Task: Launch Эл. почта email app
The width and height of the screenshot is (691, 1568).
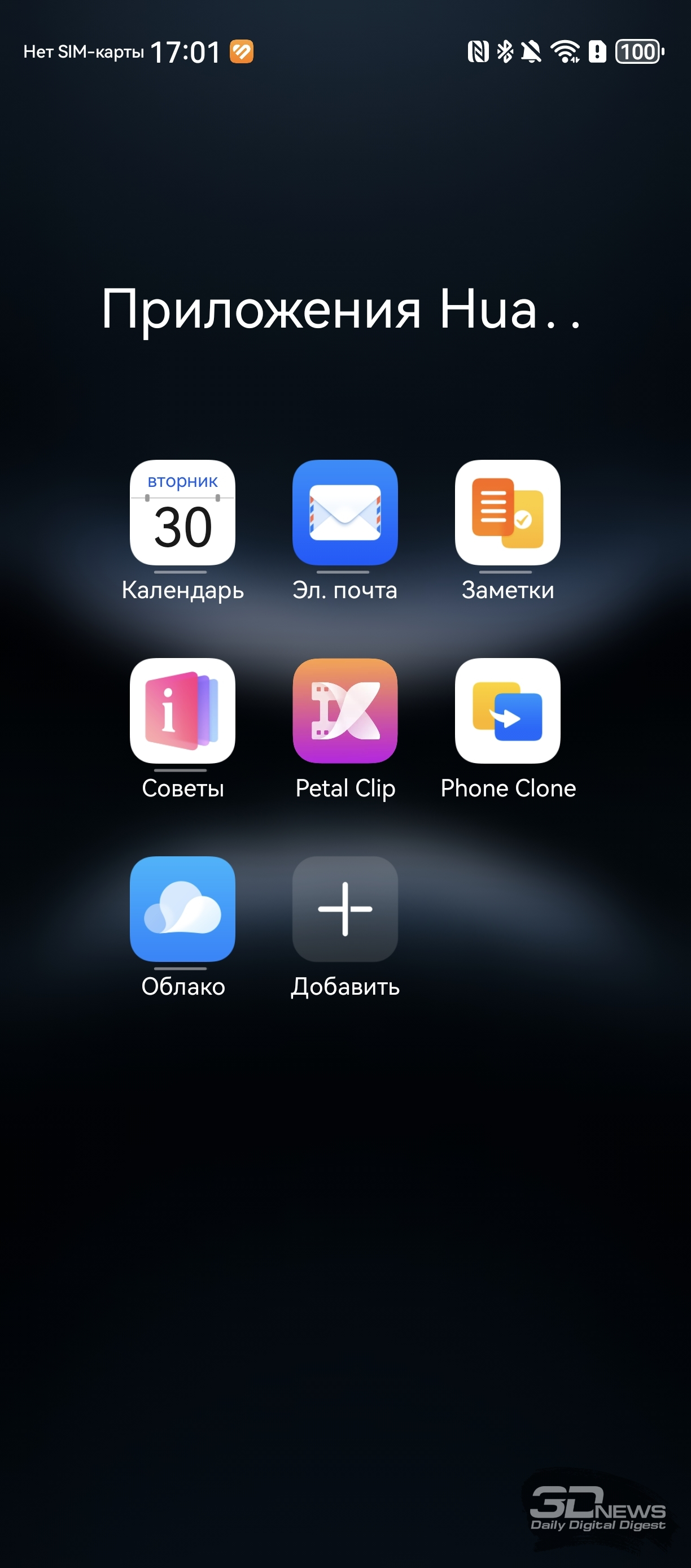Action: [345, 512]
